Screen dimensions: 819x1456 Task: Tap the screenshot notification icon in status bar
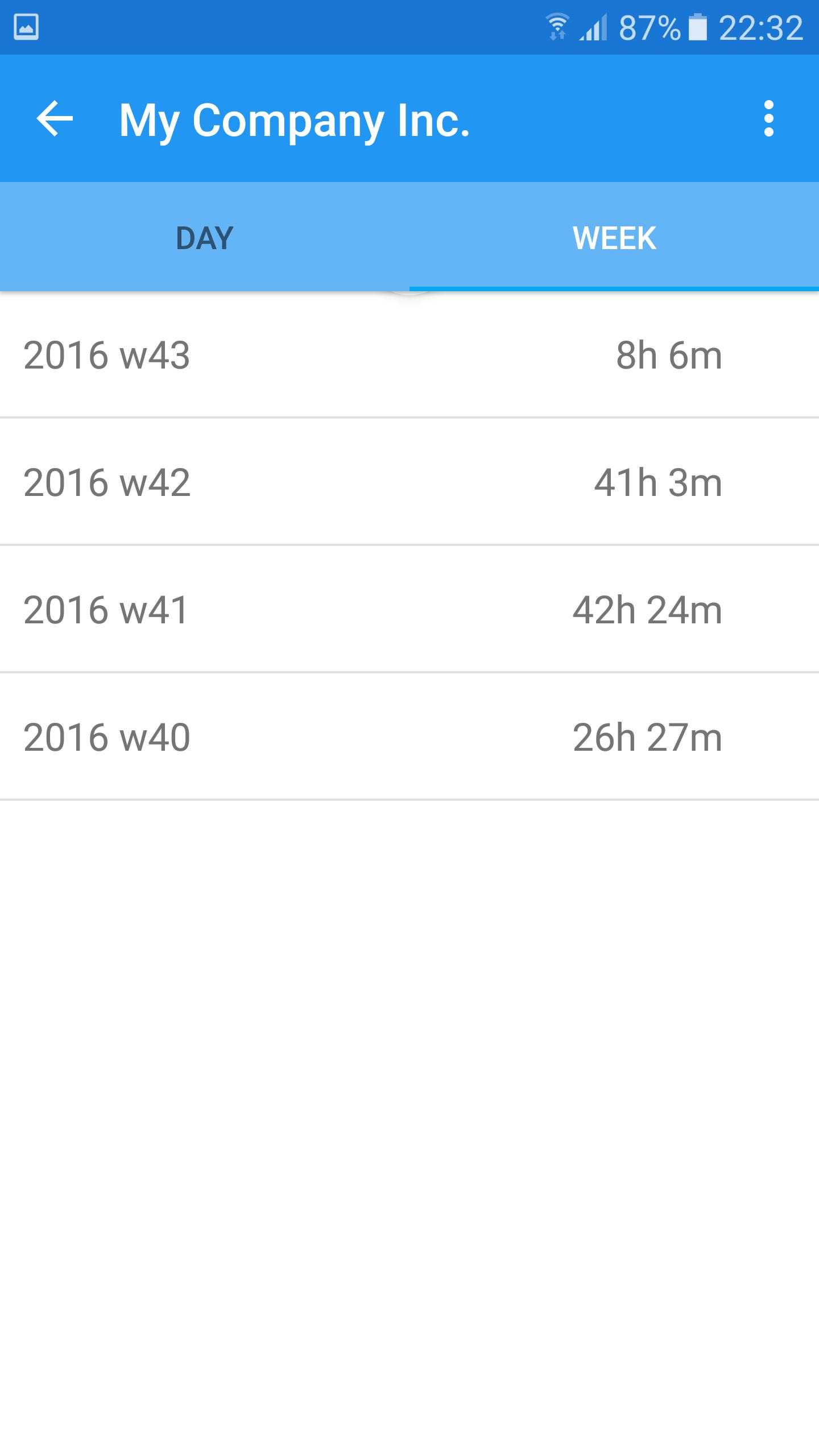(x=27, y=25)
